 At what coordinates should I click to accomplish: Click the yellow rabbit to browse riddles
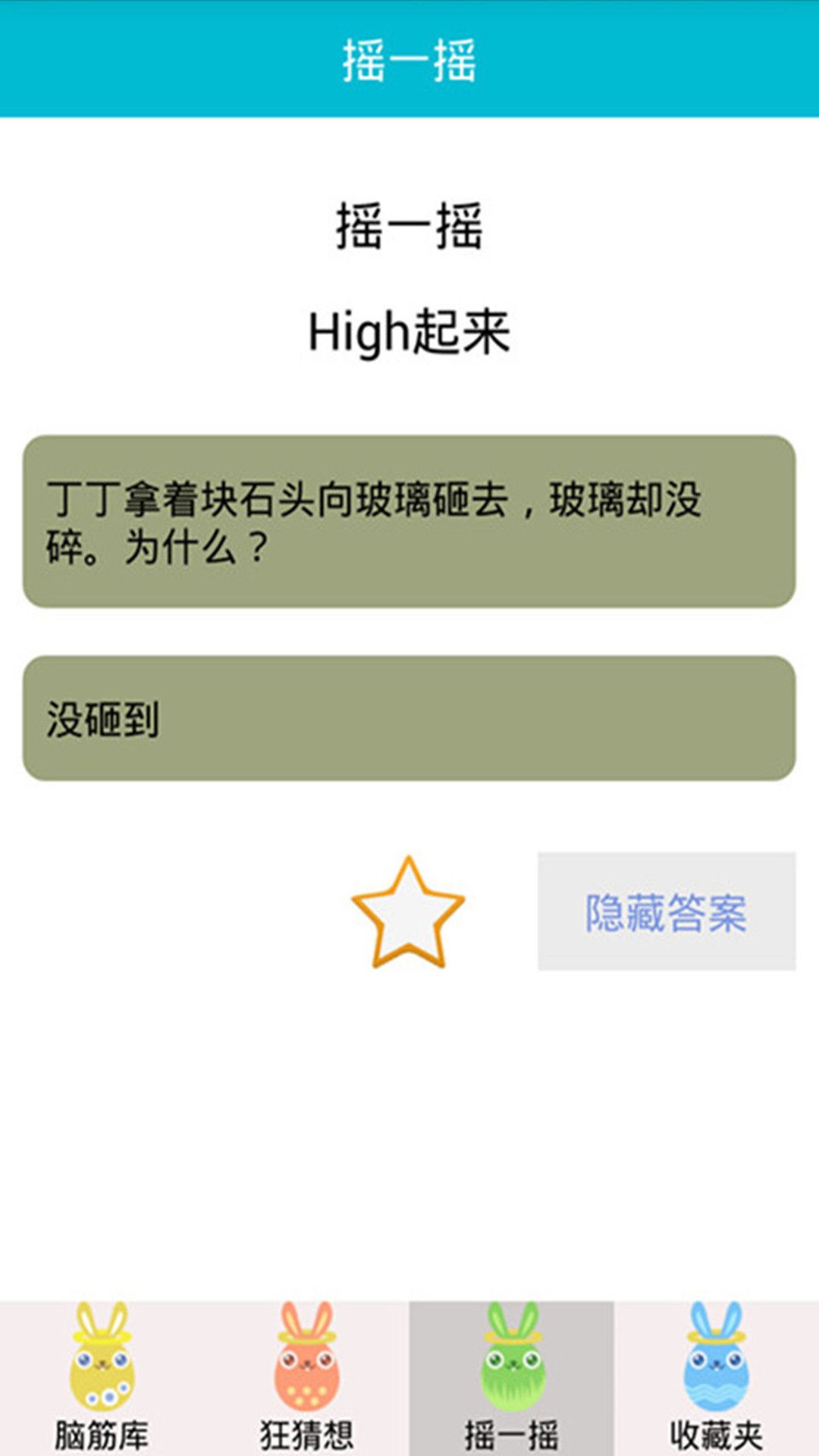pyautogui.click(x=102, y=1357)
